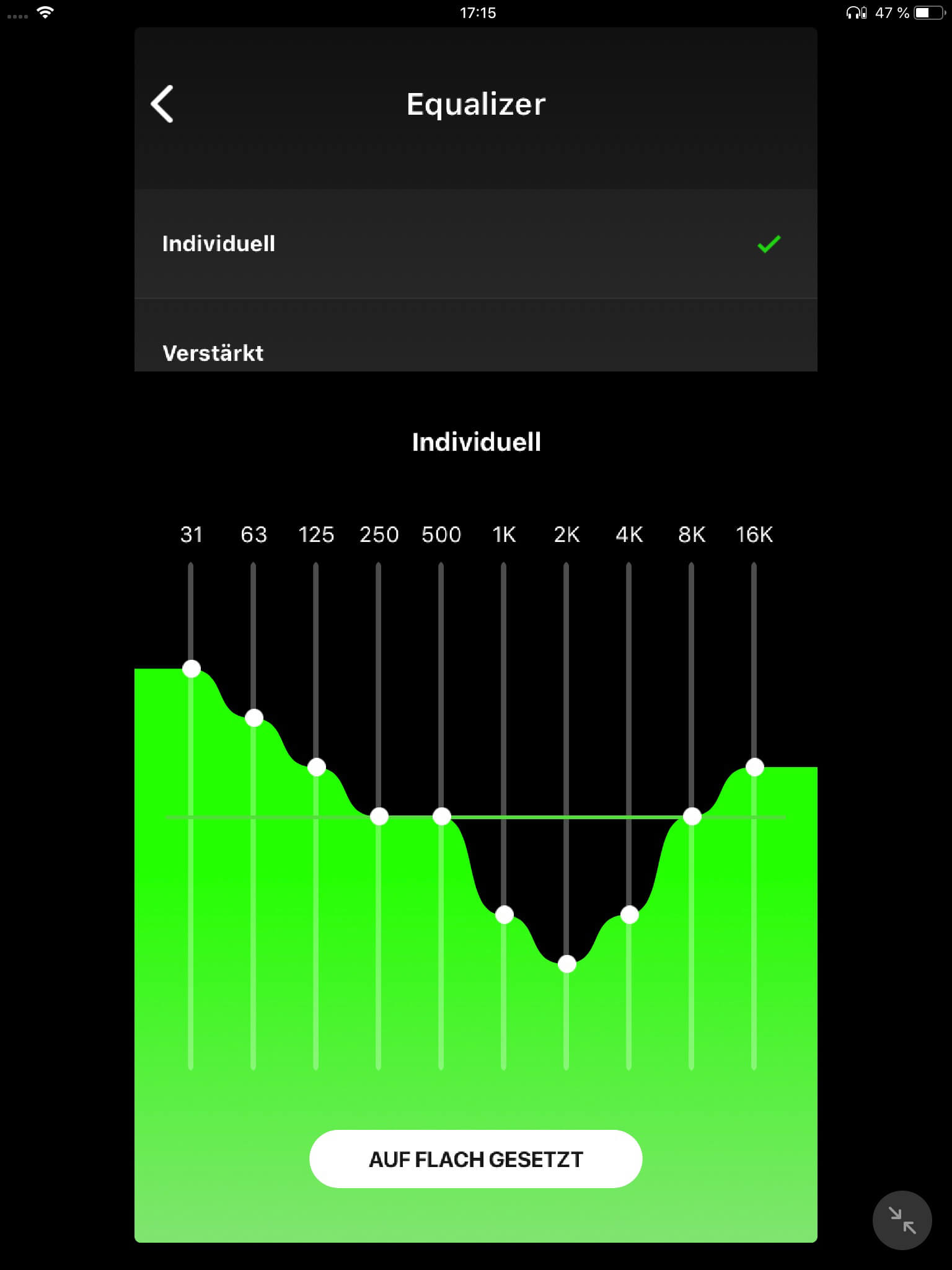Tap the 500 Hz slider handle
952x1270 pixels.
442,816
